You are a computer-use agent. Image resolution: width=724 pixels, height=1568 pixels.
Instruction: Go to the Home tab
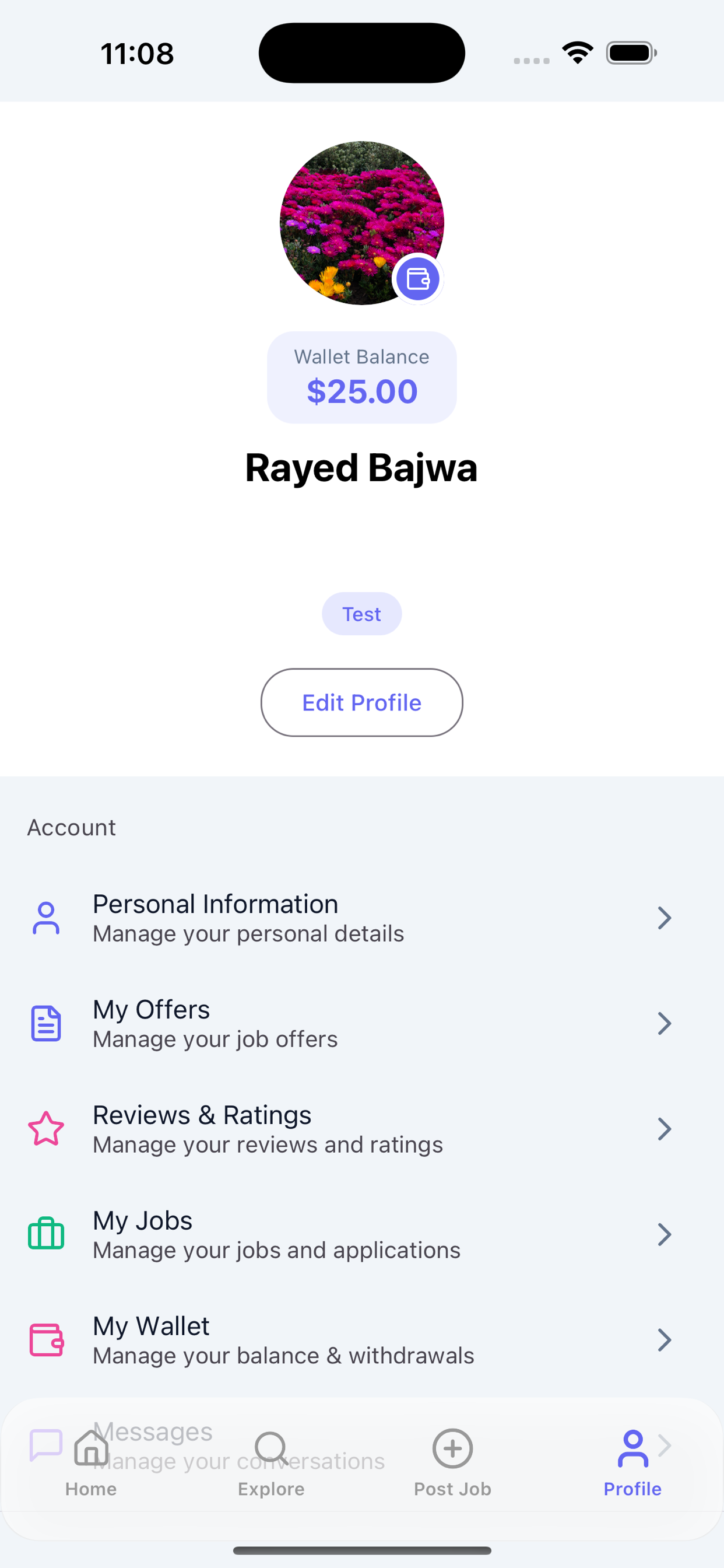[x=92, y=1461]
